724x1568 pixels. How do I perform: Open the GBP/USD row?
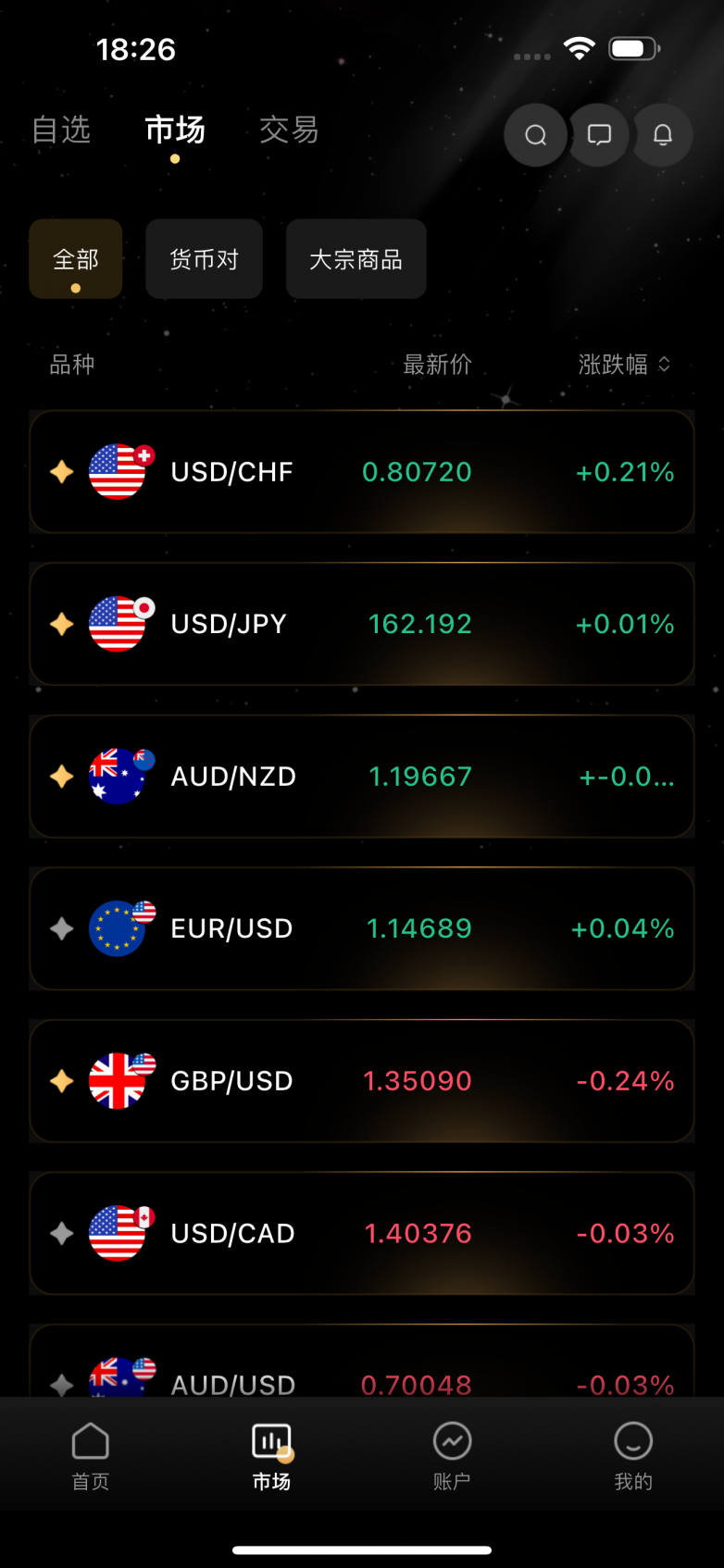[x=362, y=1081]
